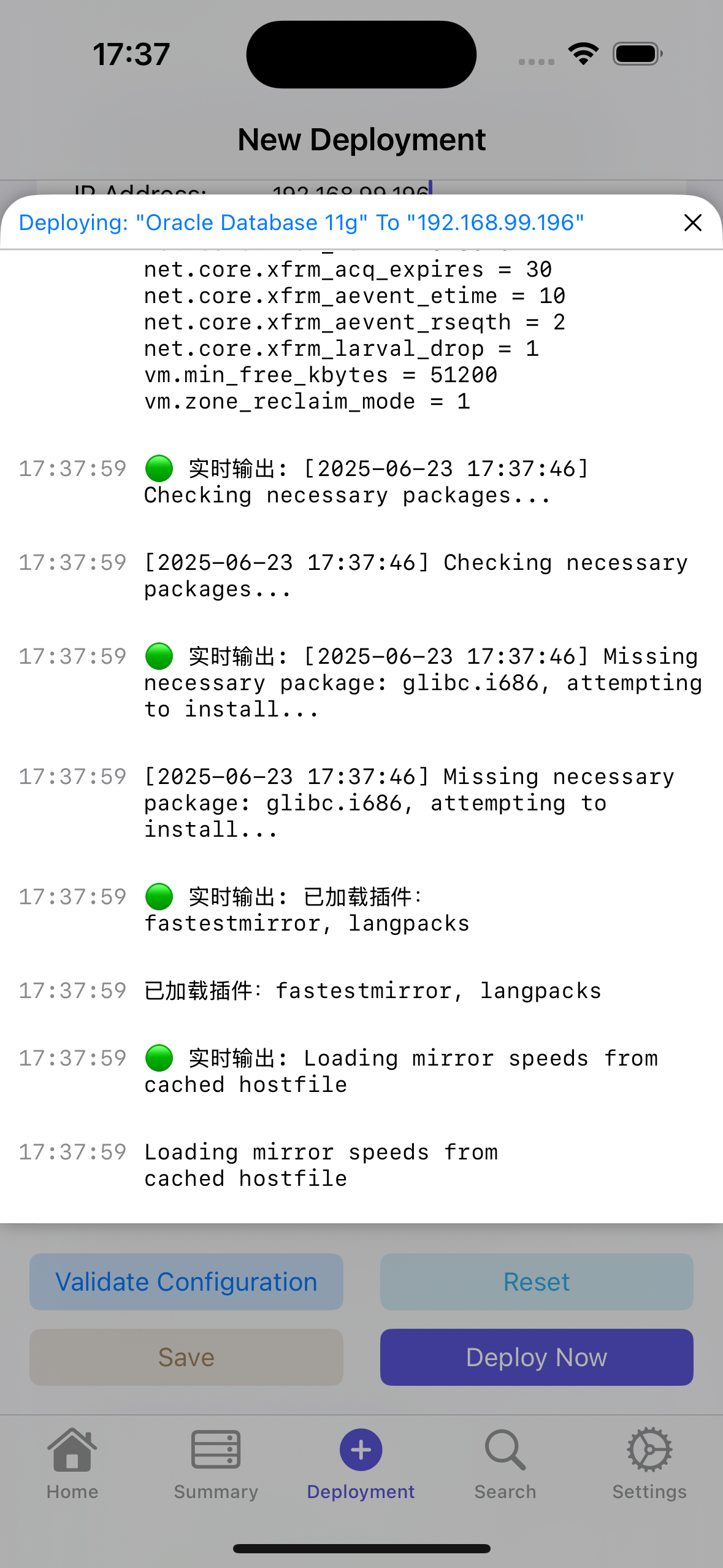The width and height of the screenshot is (723, 1568).
Task: Select the Deployment tab
Action: pos(361,1463)
